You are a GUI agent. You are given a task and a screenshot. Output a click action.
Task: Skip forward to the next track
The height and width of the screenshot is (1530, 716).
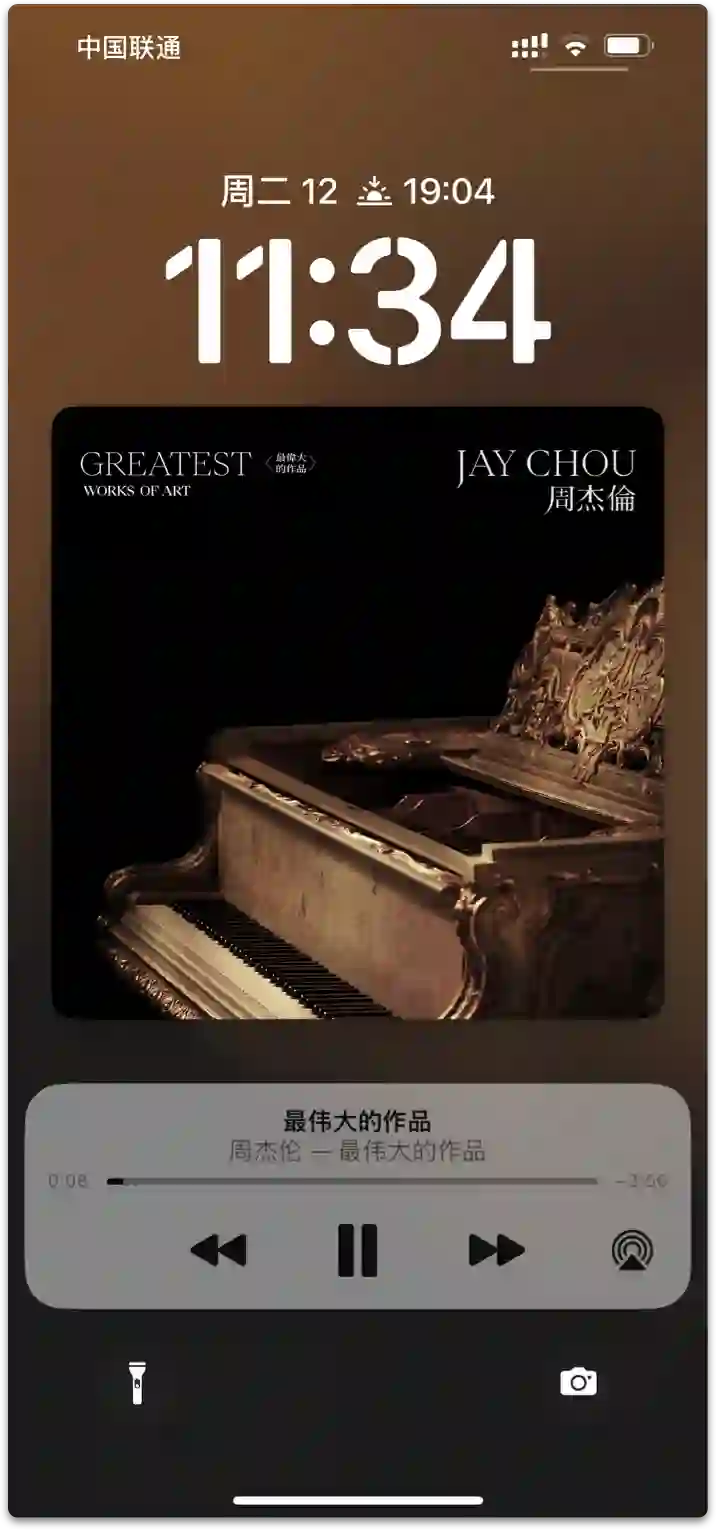pos(496,1250)
